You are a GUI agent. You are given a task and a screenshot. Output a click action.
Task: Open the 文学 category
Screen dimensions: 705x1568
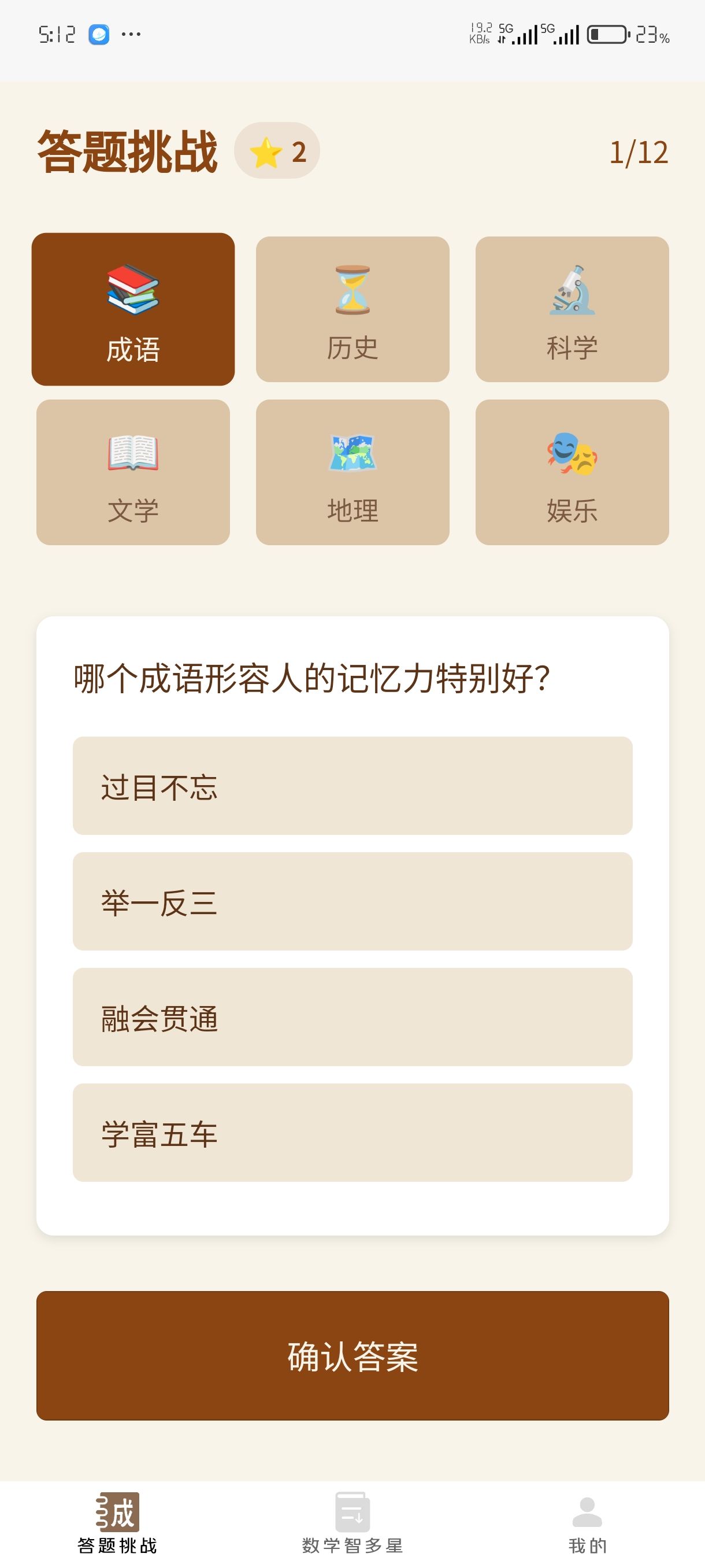[x=132, y=472]
